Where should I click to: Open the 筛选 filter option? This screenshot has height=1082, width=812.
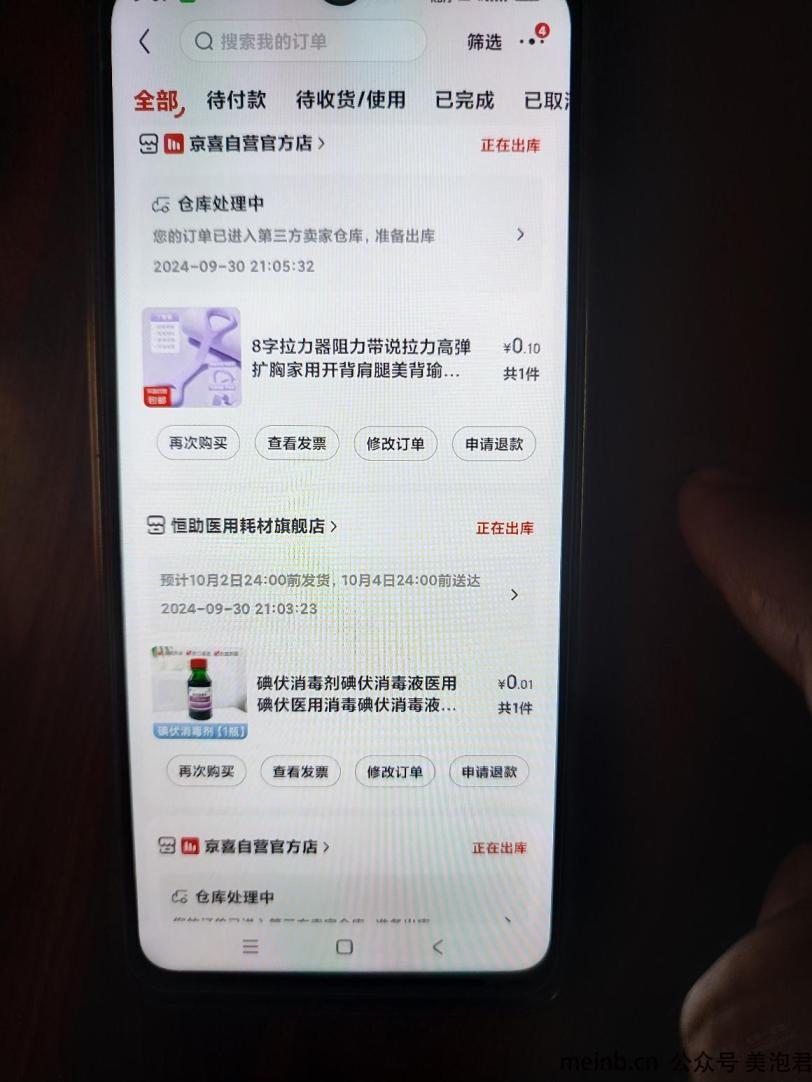coord(484,42)
